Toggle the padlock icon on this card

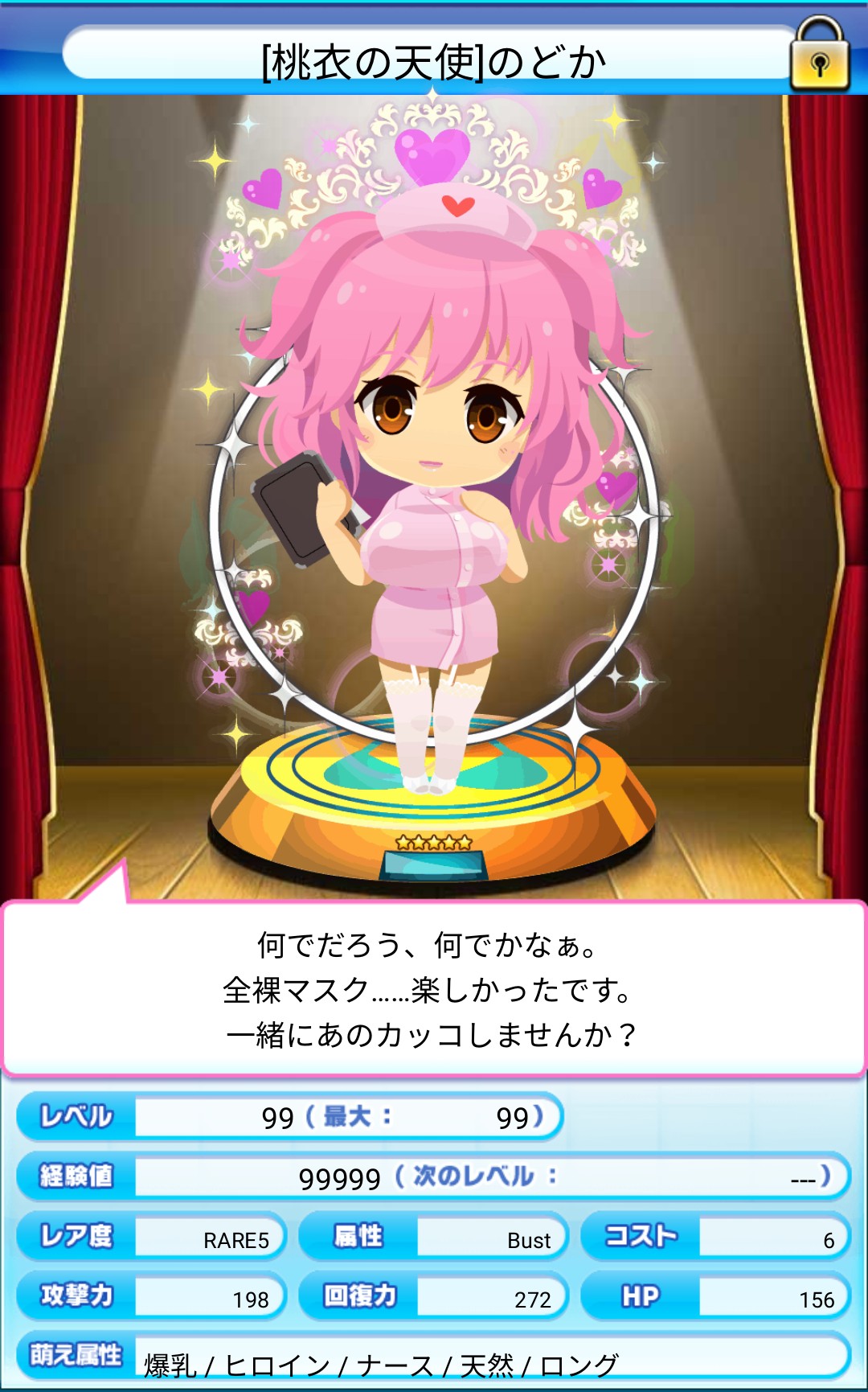(819, 56)
